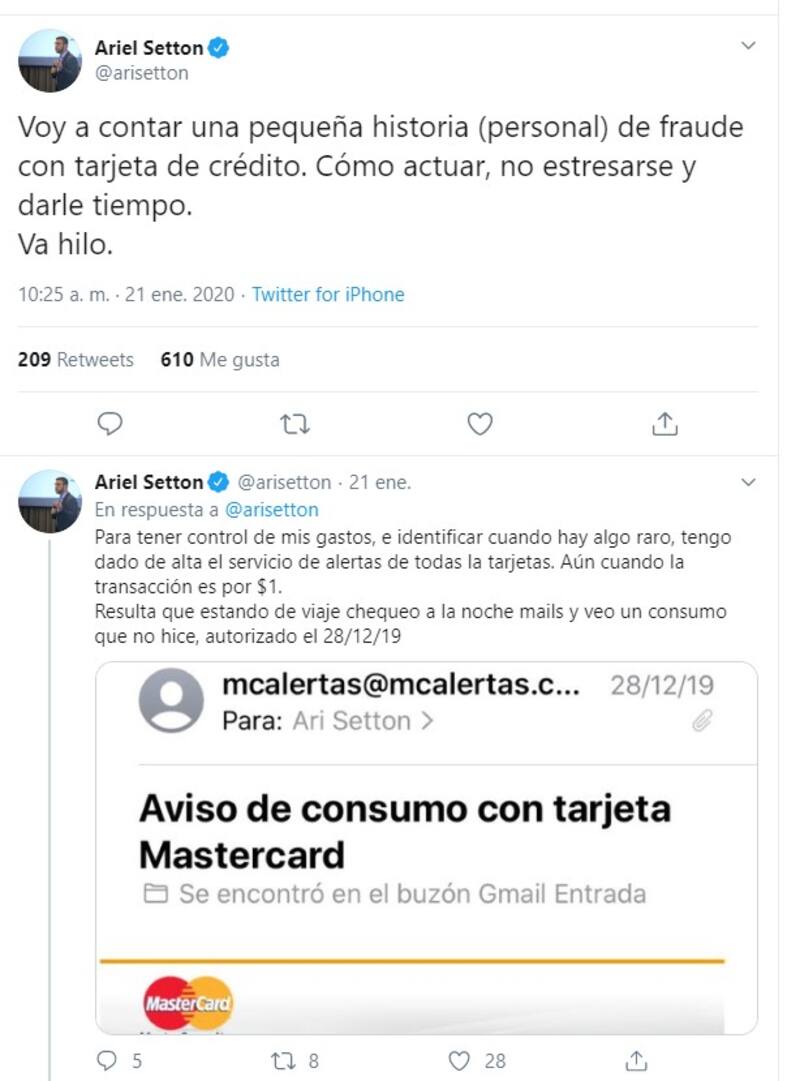Open the Mastercard alert email image
Image resolution: width=800 pixels, height=1081 pixels.
(426, 847)
